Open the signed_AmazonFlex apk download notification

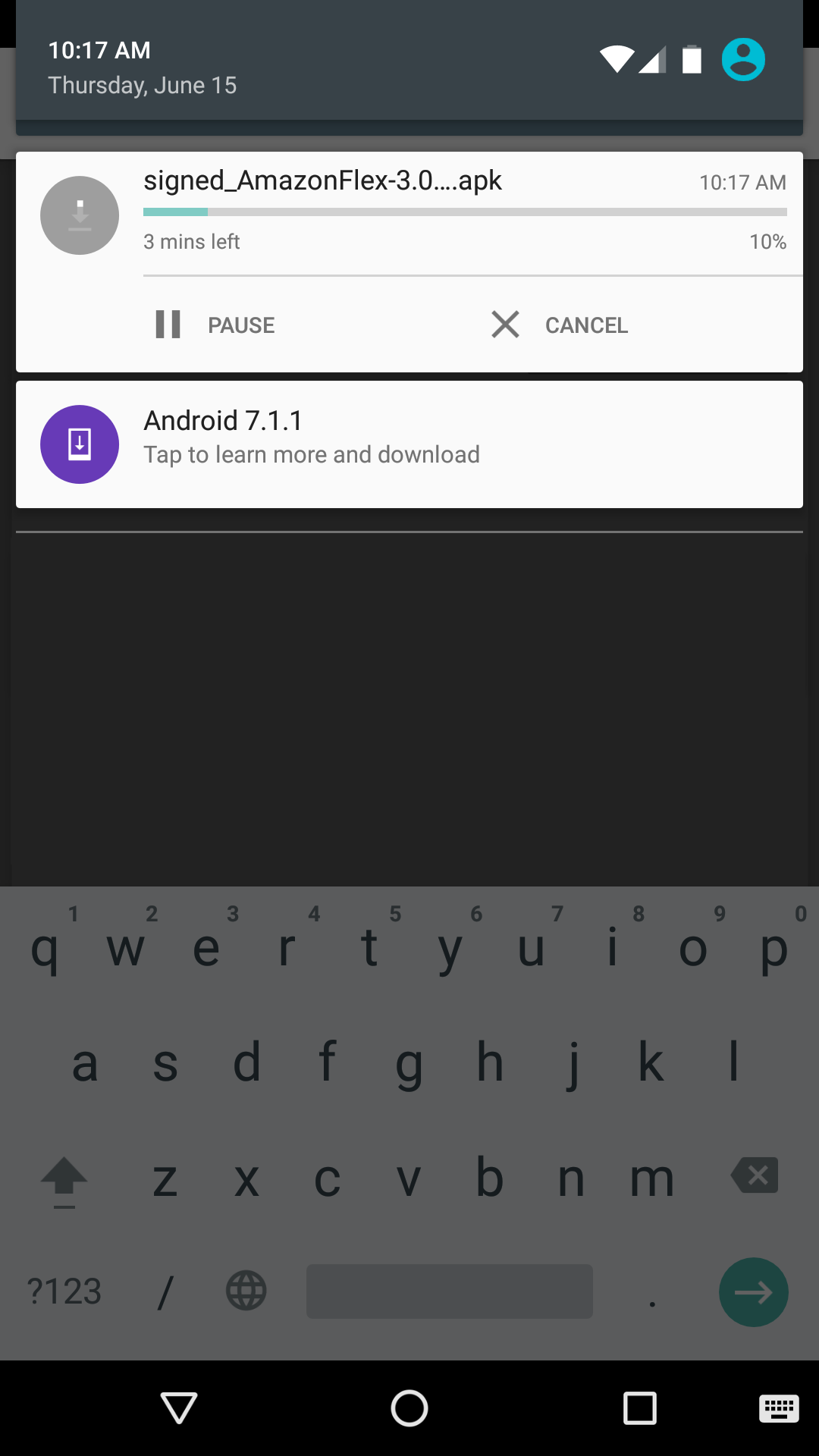tap(409, 215)
